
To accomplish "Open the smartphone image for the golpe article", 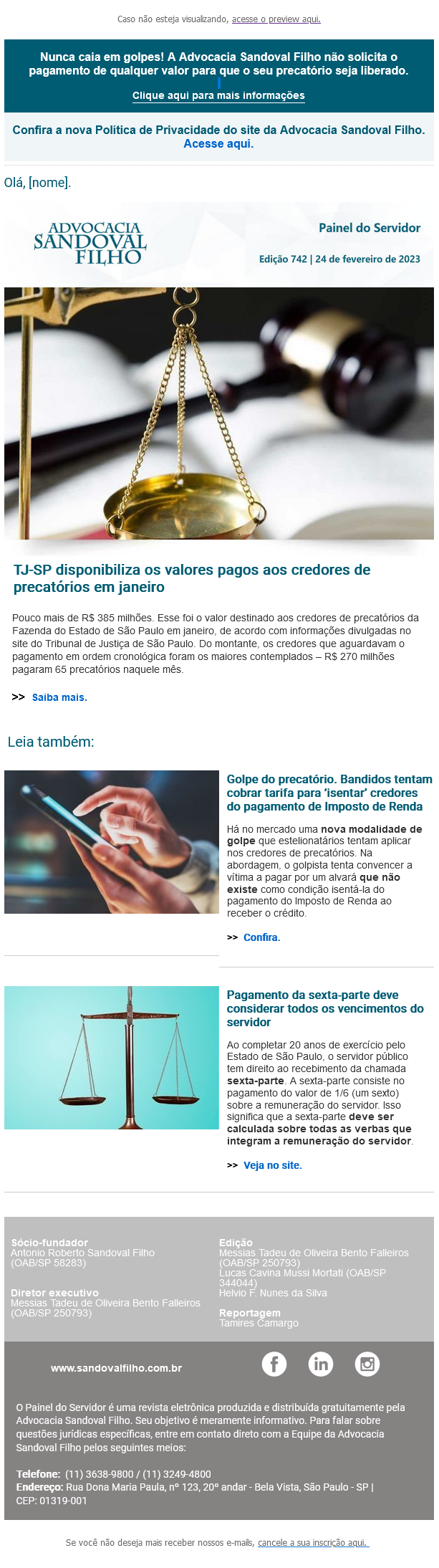I will (x=112, y=841).
